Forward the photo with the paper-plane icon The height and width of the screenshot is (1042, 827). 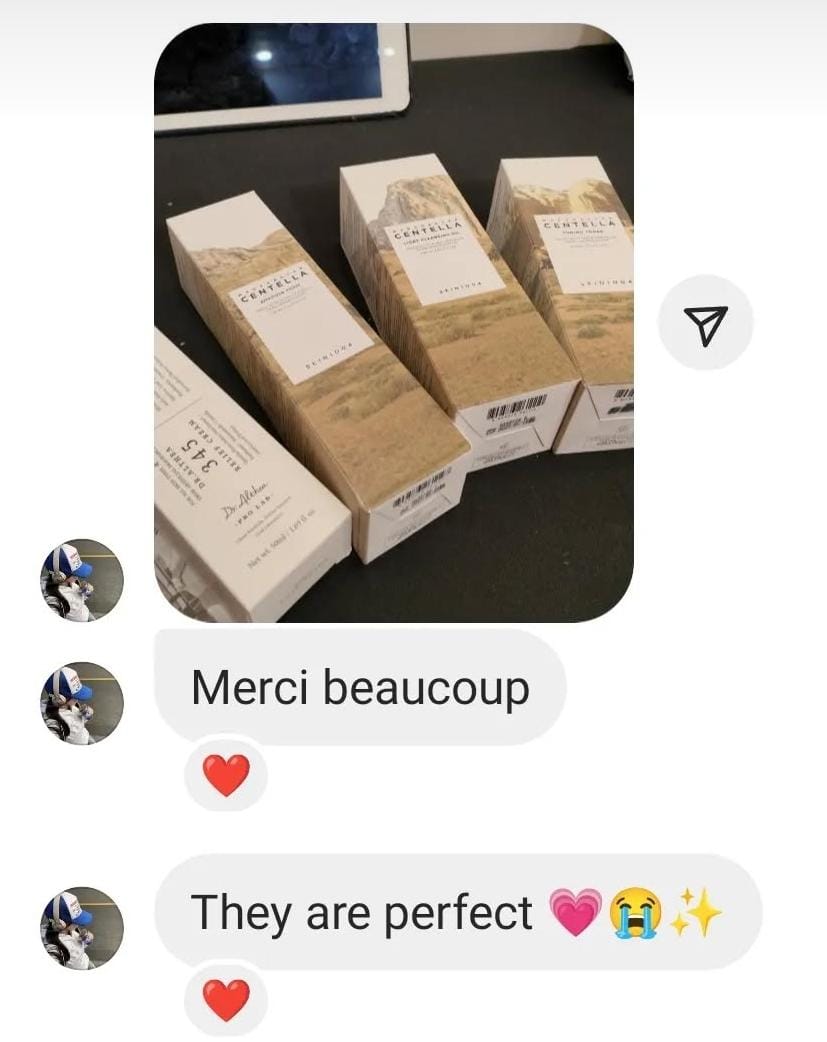(x=705, y=322)
